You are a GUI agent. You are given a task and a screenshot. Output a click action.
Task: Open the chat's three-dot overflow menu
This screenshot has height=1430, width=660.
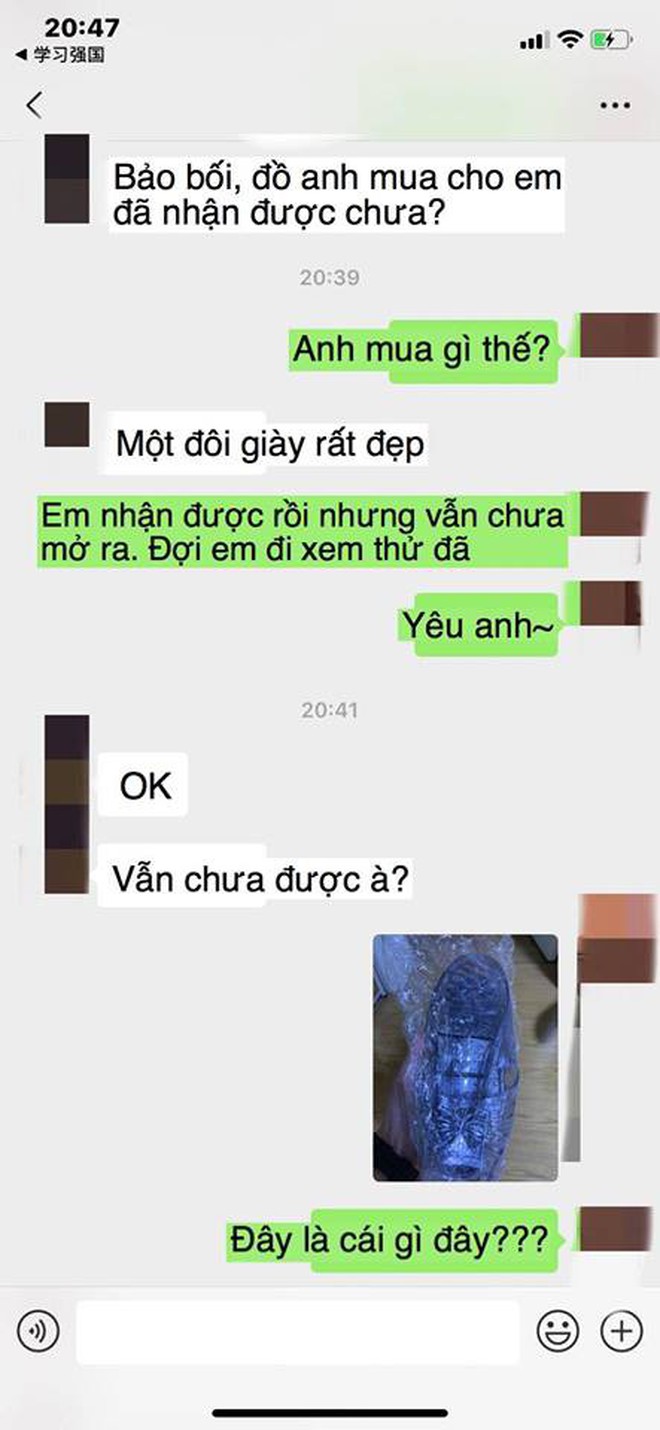(x=614, y=105)
